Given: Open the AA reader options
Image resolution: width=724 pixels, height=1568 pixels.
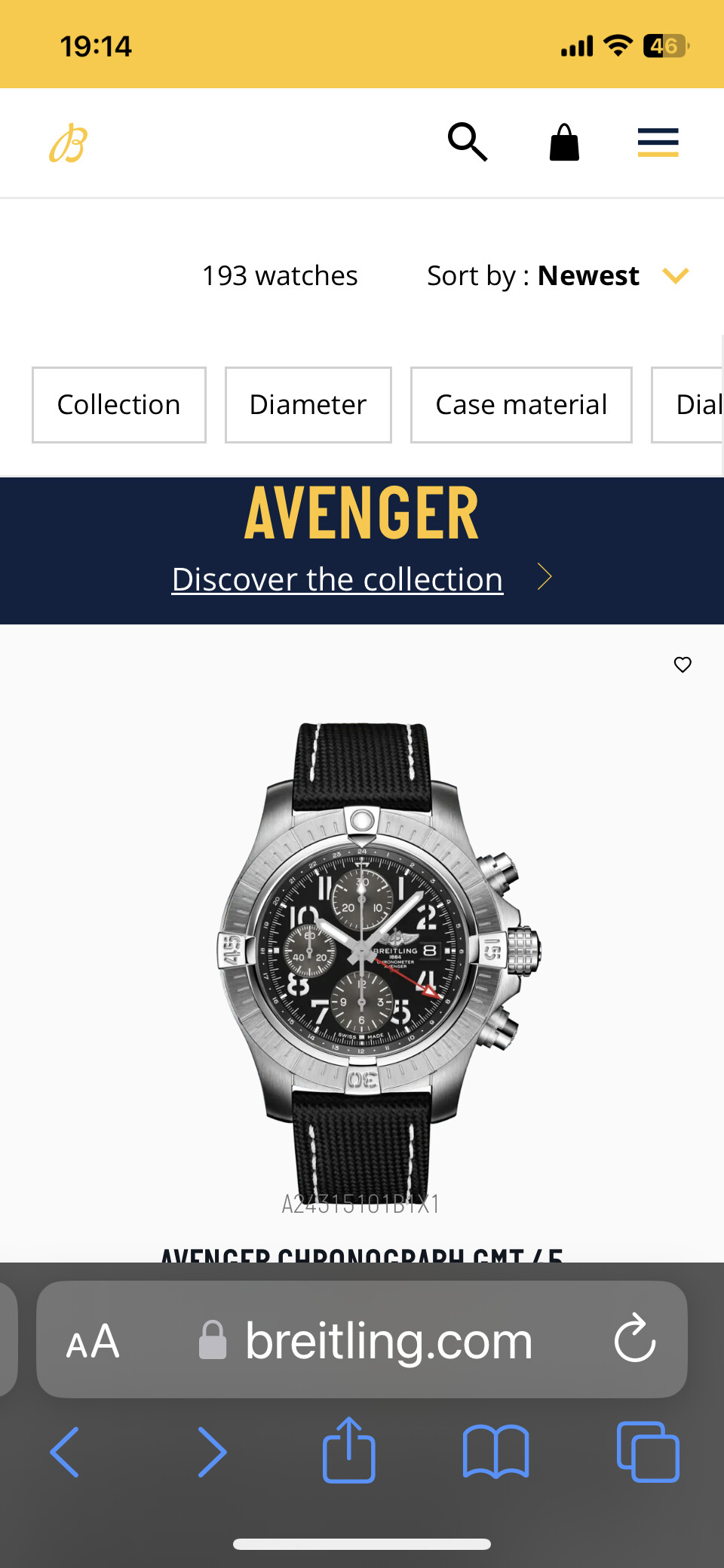Looking at the screenshot, I should tap(93, 1342).
